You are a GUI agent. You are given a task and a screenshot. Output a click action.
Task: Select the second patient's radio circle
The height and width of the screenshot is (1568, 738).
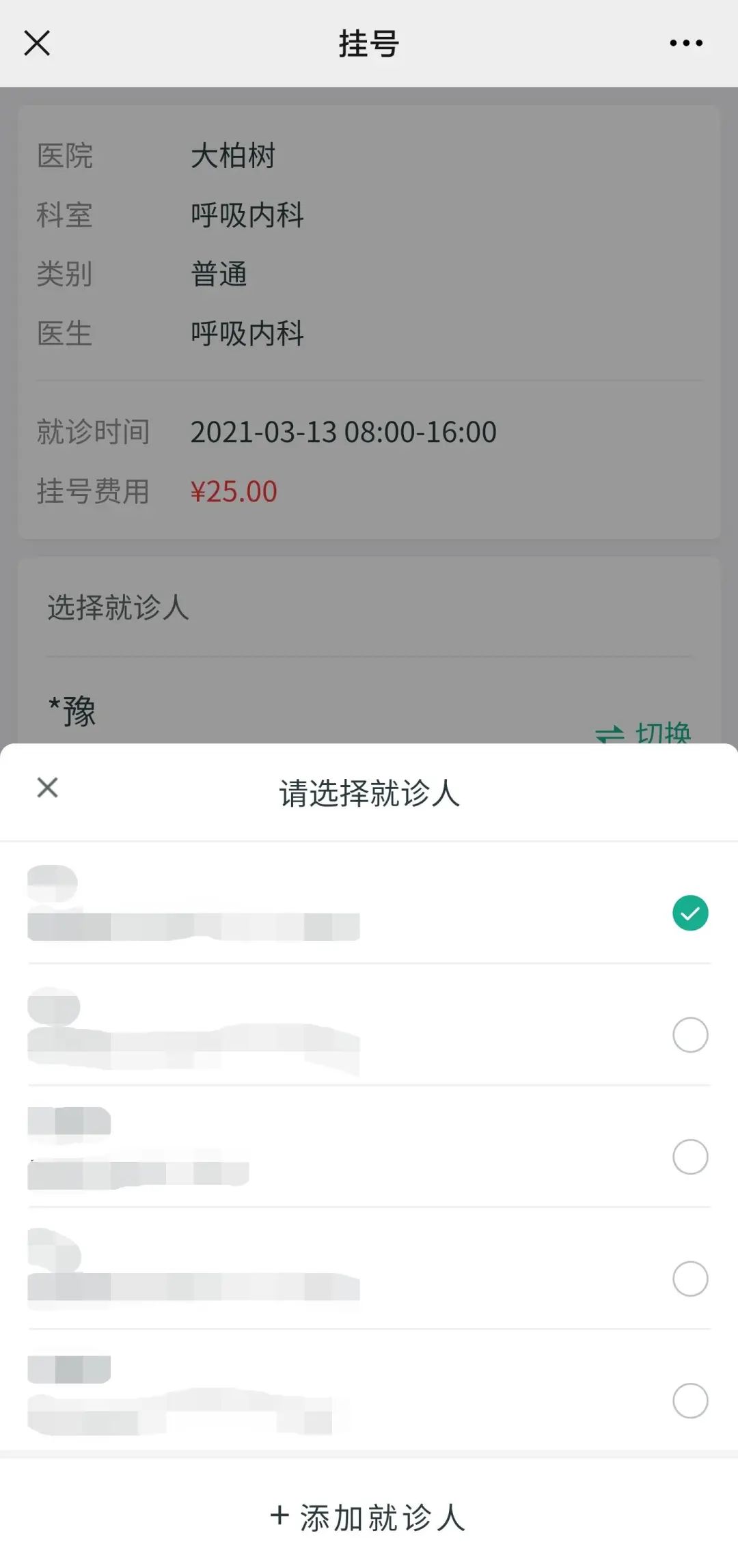pos(691,1034)
